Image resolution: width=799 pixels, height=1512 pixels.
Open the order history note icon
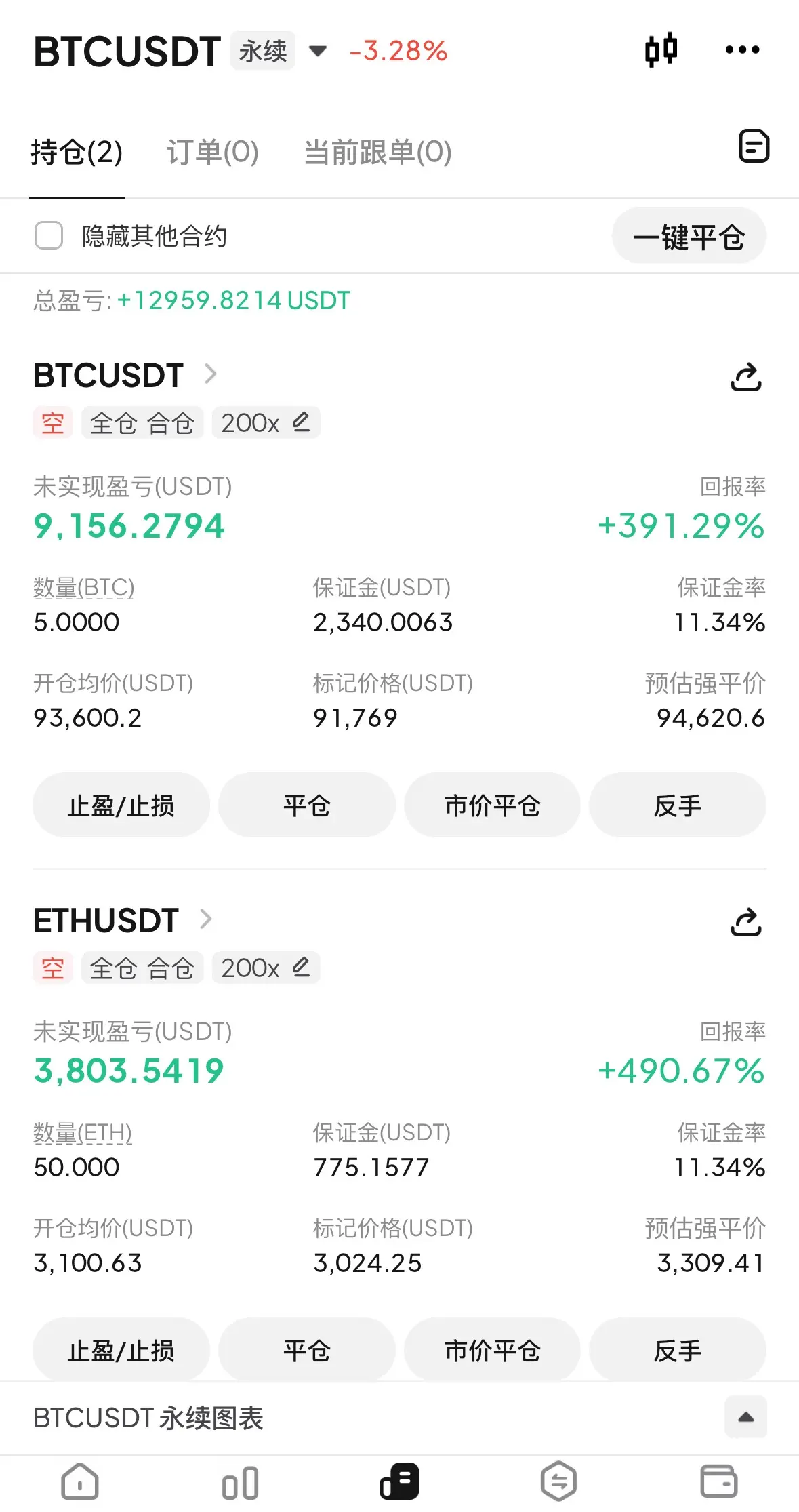(754, 146)
